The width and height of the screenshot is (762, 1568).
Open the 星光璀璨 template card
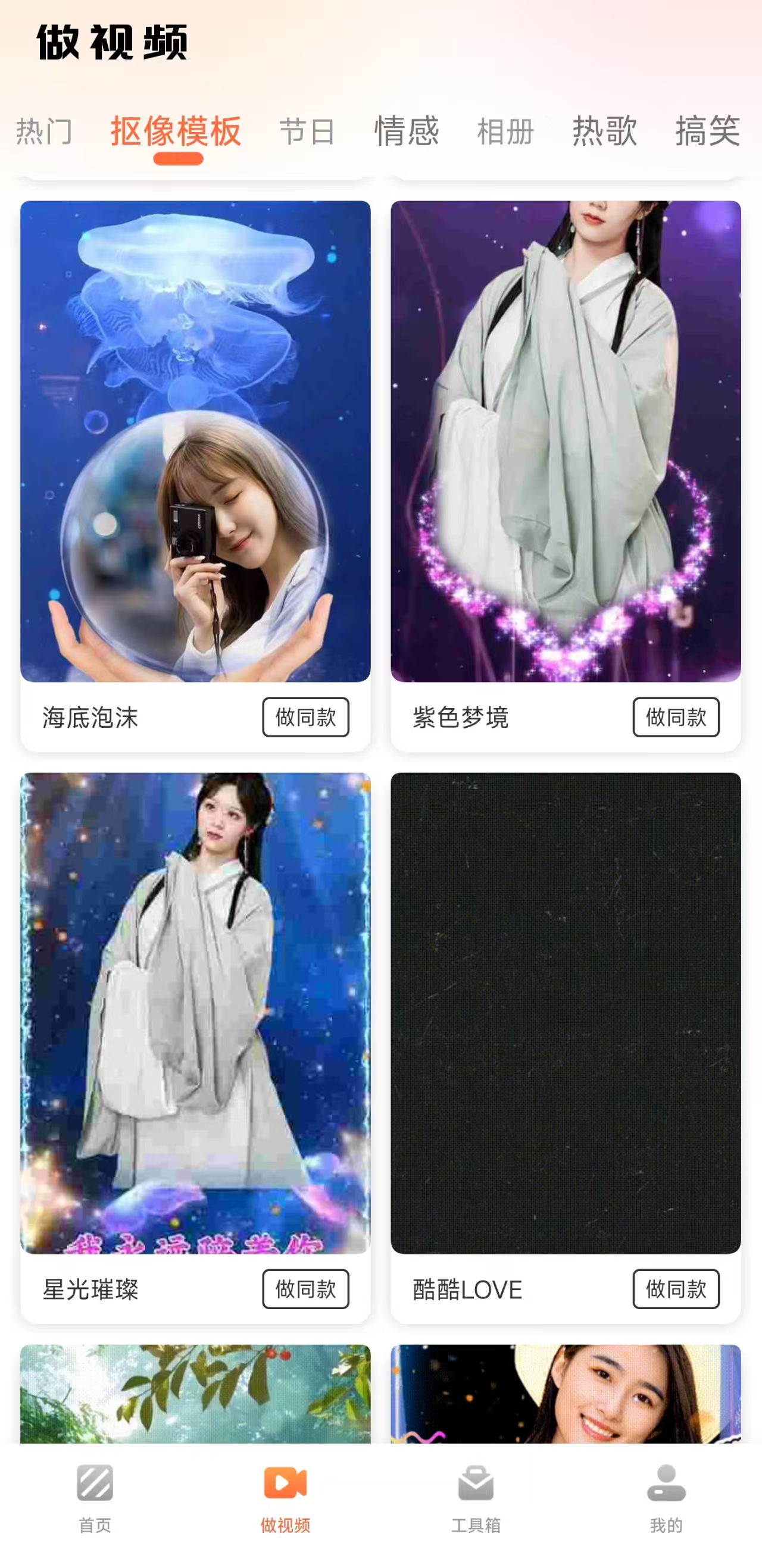click(x=195, y=1013)
